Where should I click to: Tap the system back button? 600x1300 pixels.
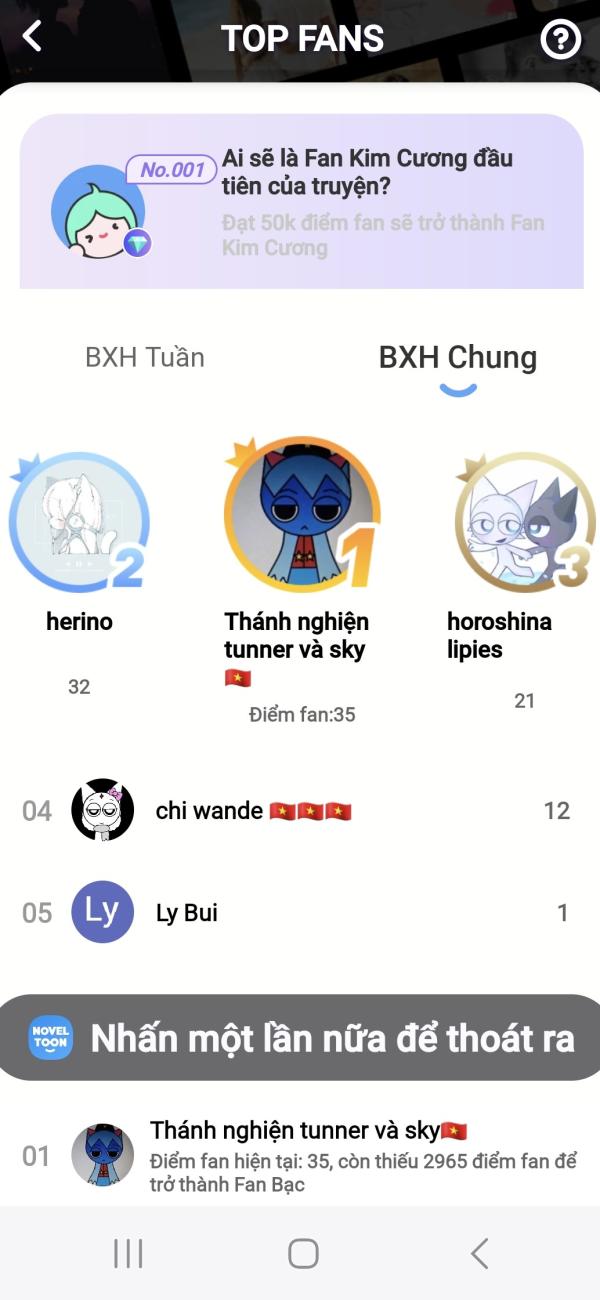[x=479, y=1253]
